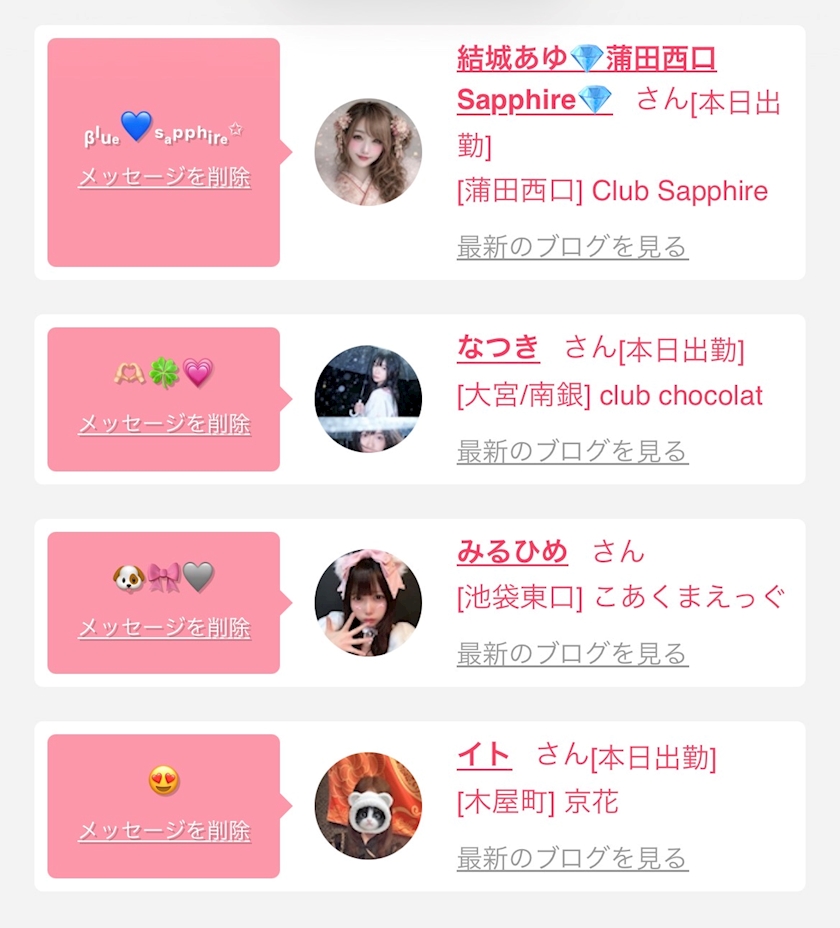Screen dimensions: 840x928
Task: View latest blog of みるひめ
Action: [x=572, y=655]
